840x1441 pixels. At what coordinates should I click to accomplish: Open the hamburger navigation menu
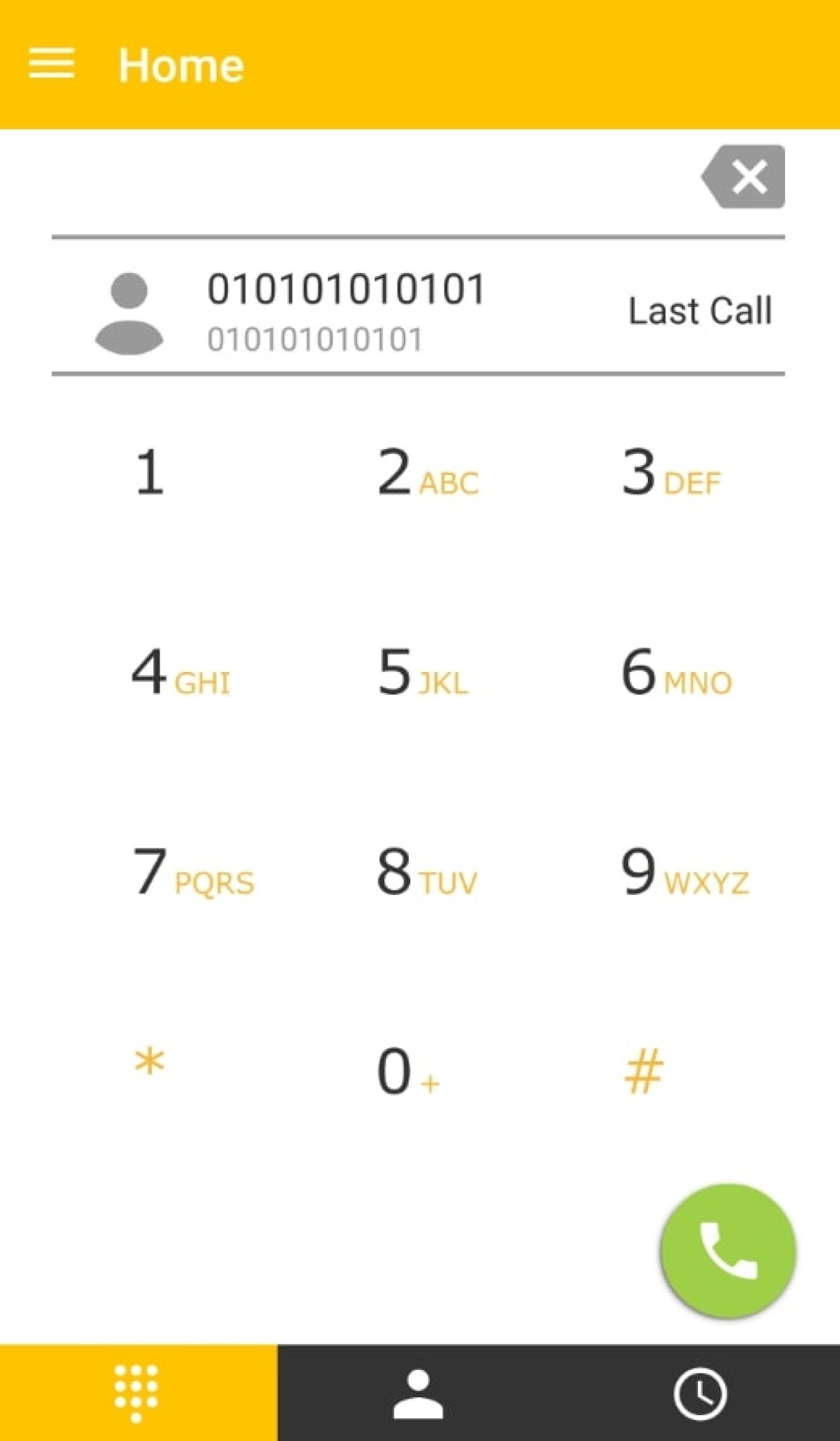(x=51, y=65)
